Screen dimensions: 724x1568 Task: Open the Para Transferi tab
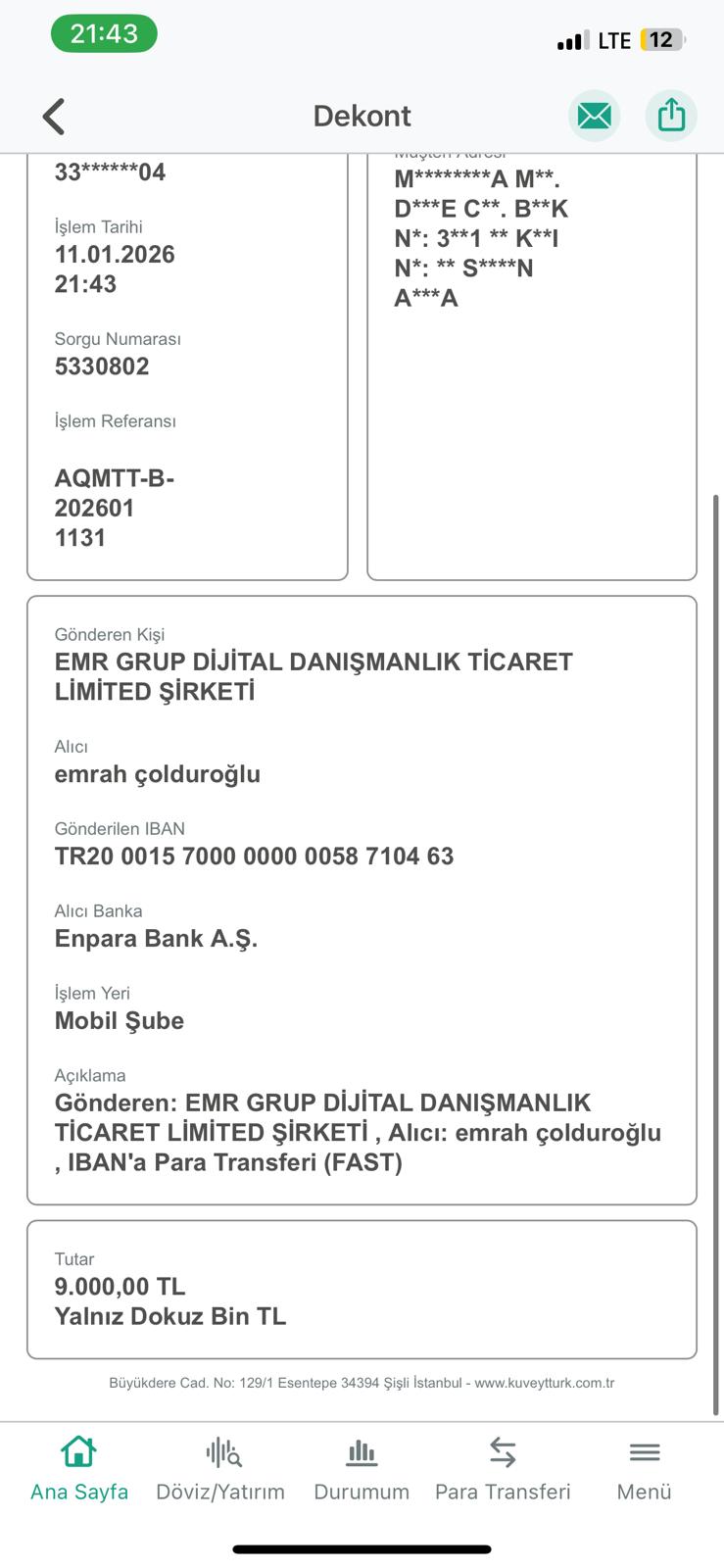pos(503,1468)
